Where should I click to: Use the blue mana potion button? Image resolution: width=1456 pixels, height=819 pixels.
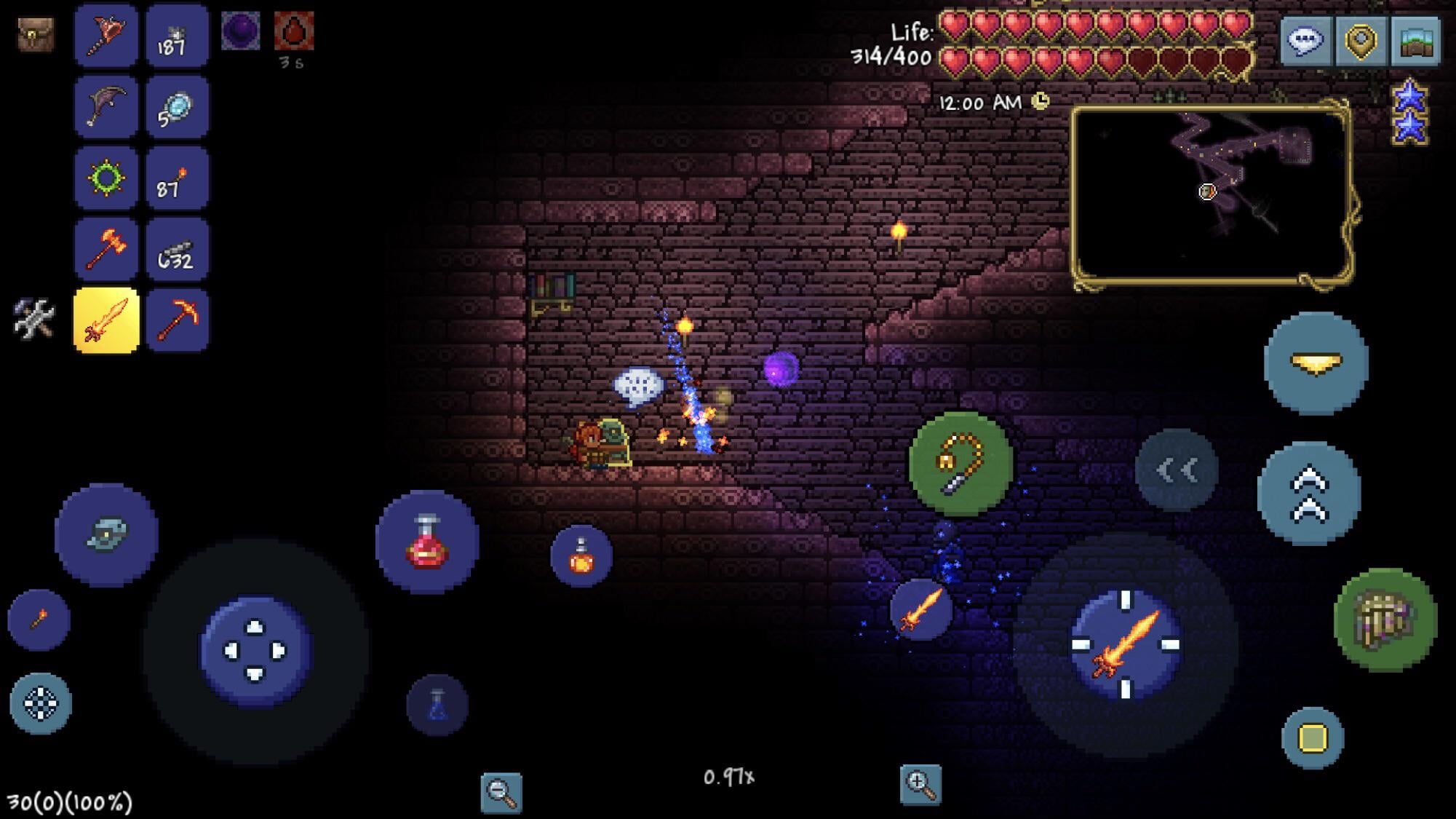point(437,705)
